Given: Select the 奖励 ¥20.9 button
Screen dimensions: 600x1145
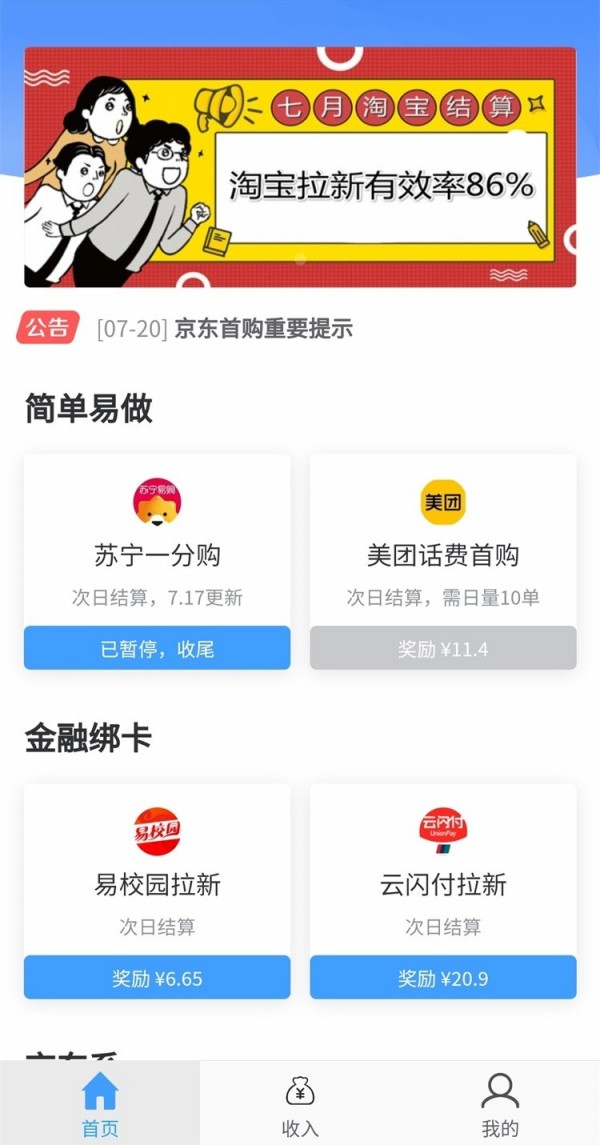Looking at the screenshot, I should coord(443,978).
